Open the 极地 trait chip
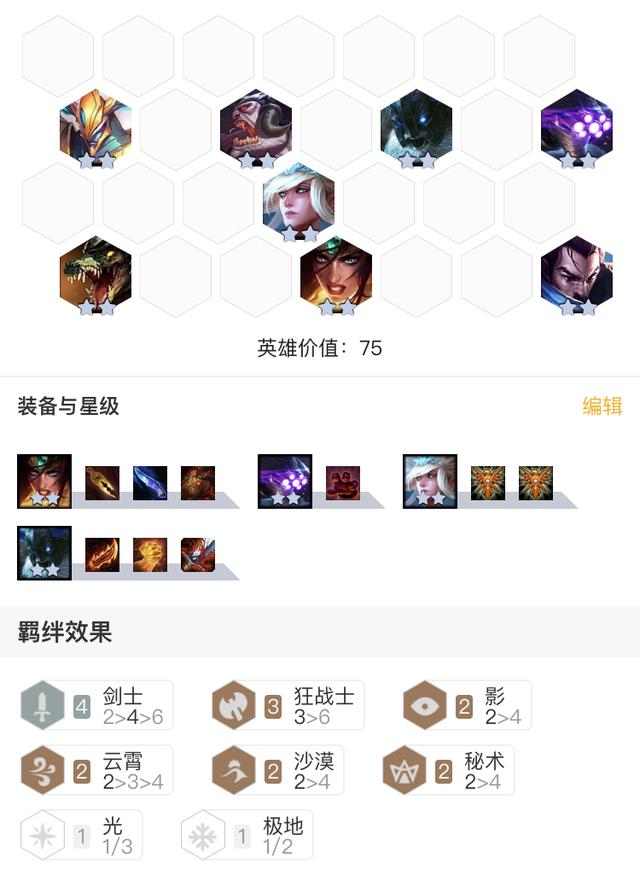The image size is (640, 881). pyautogui.click(x=247, y=836)
